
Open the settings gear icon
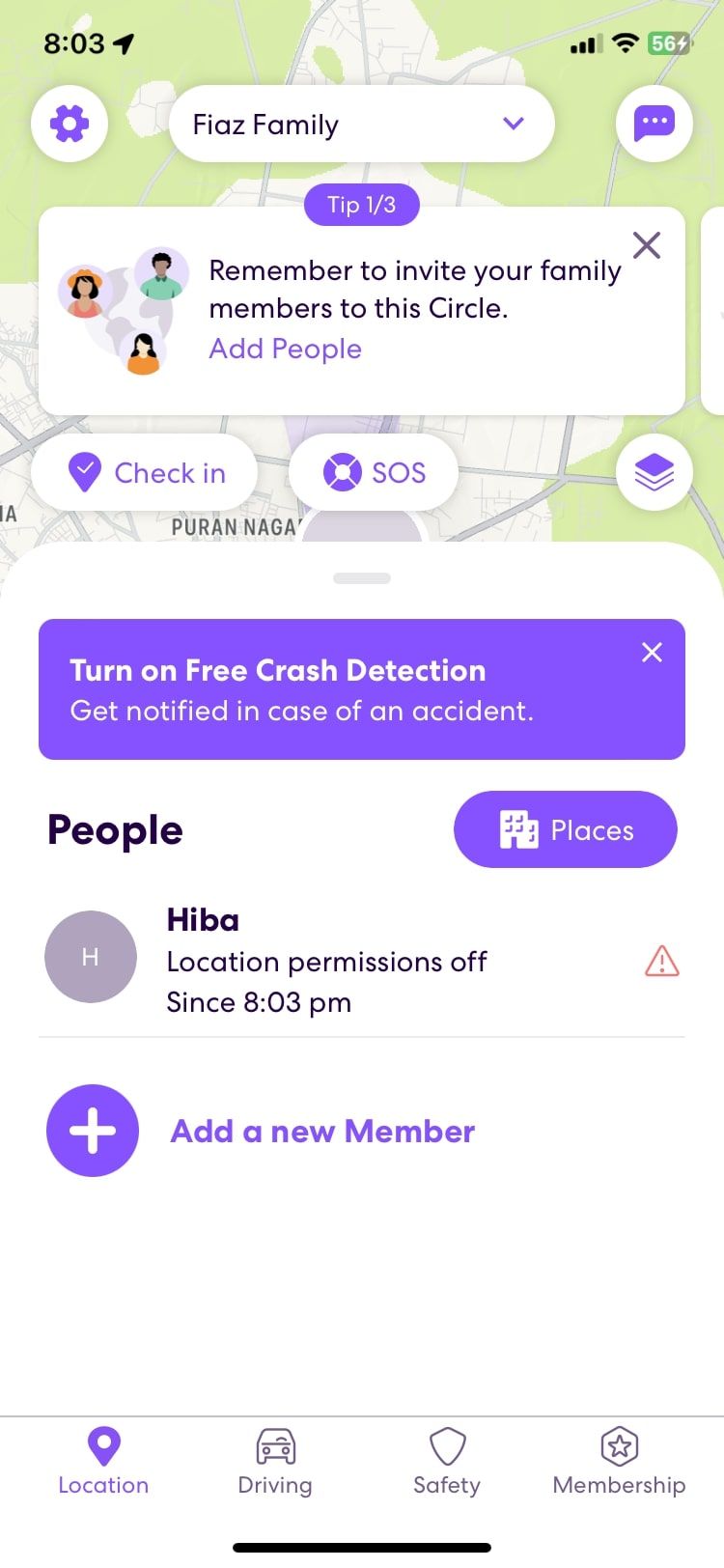[x=69, y=124]
